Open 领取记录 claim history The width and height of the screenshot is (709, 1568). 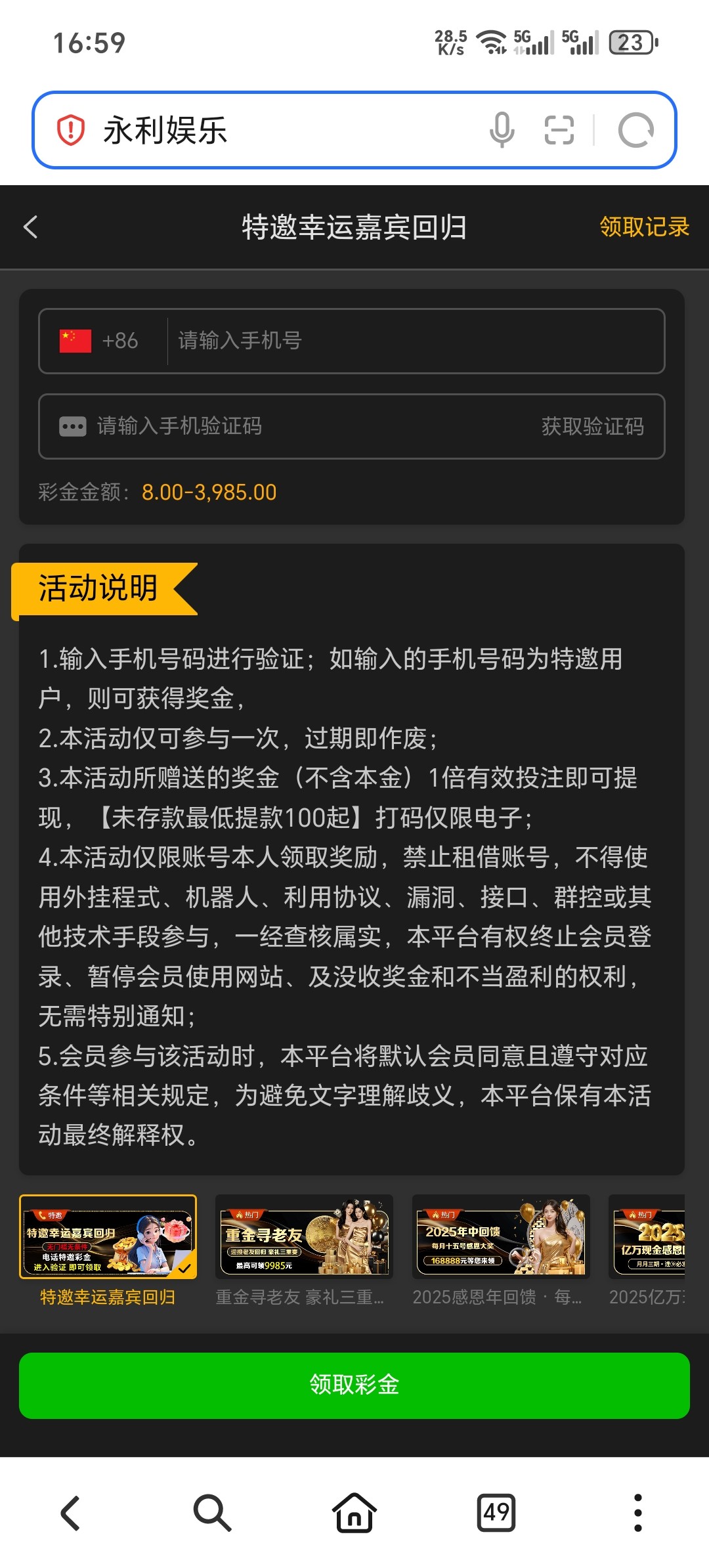(644, 227)
